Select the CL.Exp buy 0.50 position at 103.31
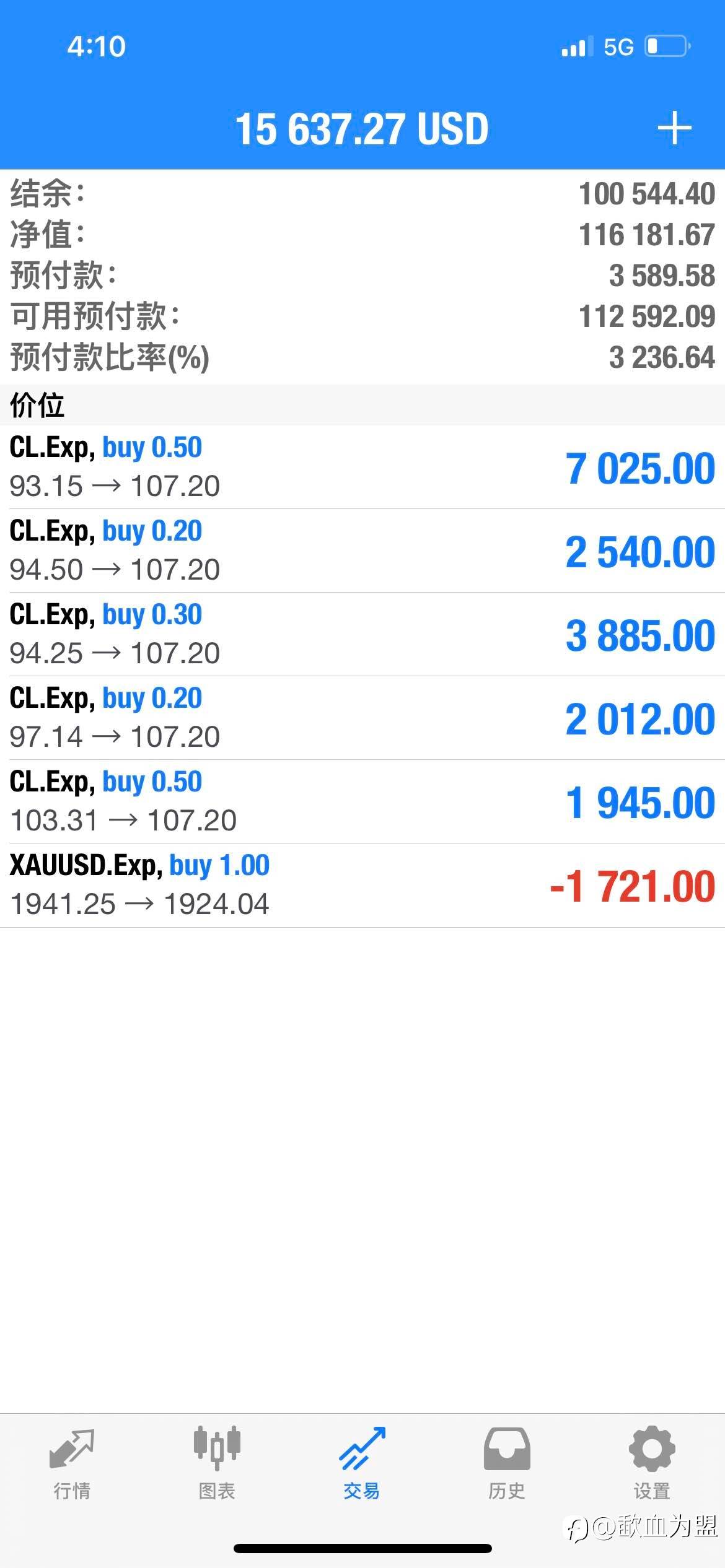Viewport: 725px width, 1568px height. coord(362,801)
